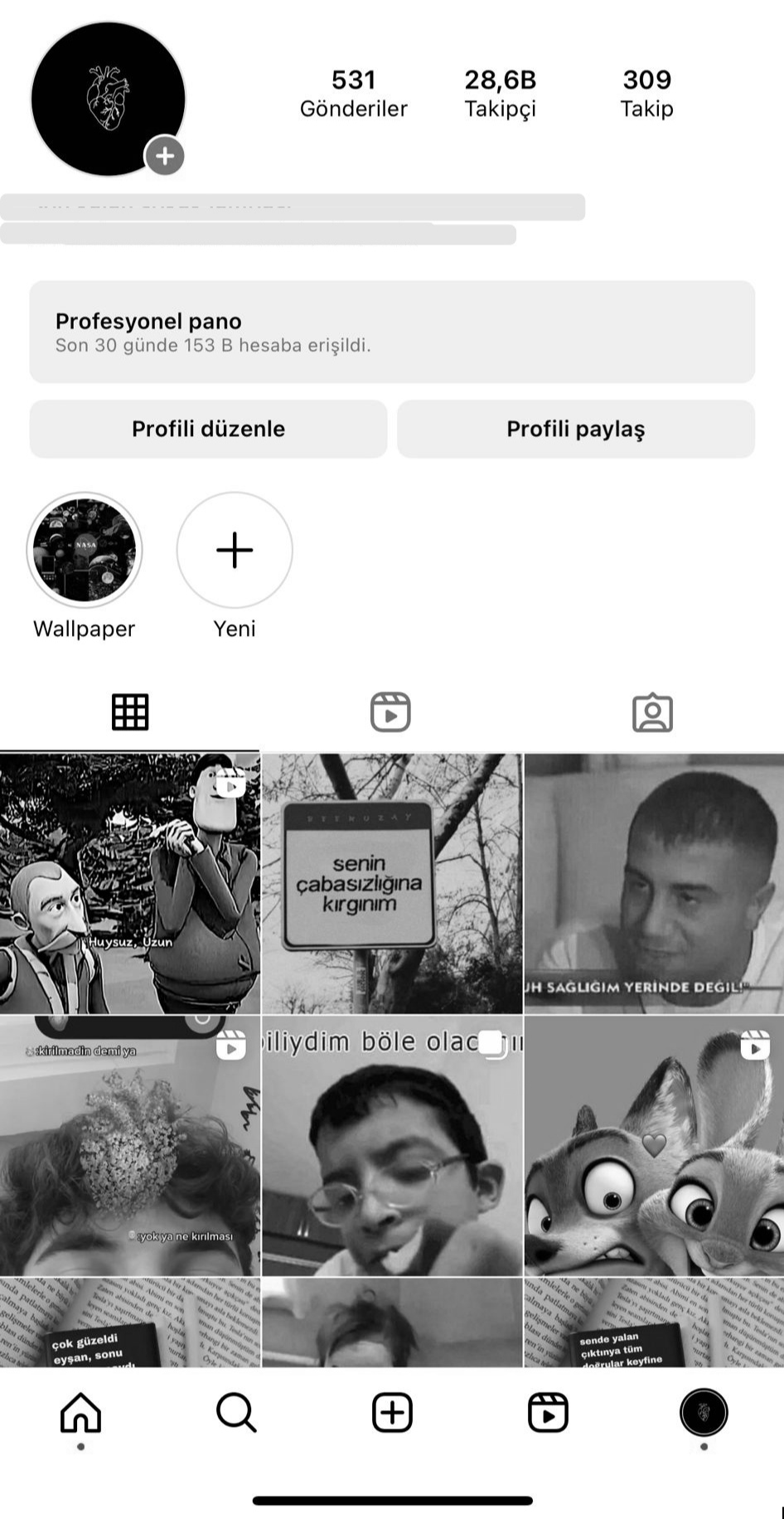This screenshot has height=1519, width=784.
Task: Open Reels from the bottom bar
Action: [x=548, y=1412]
